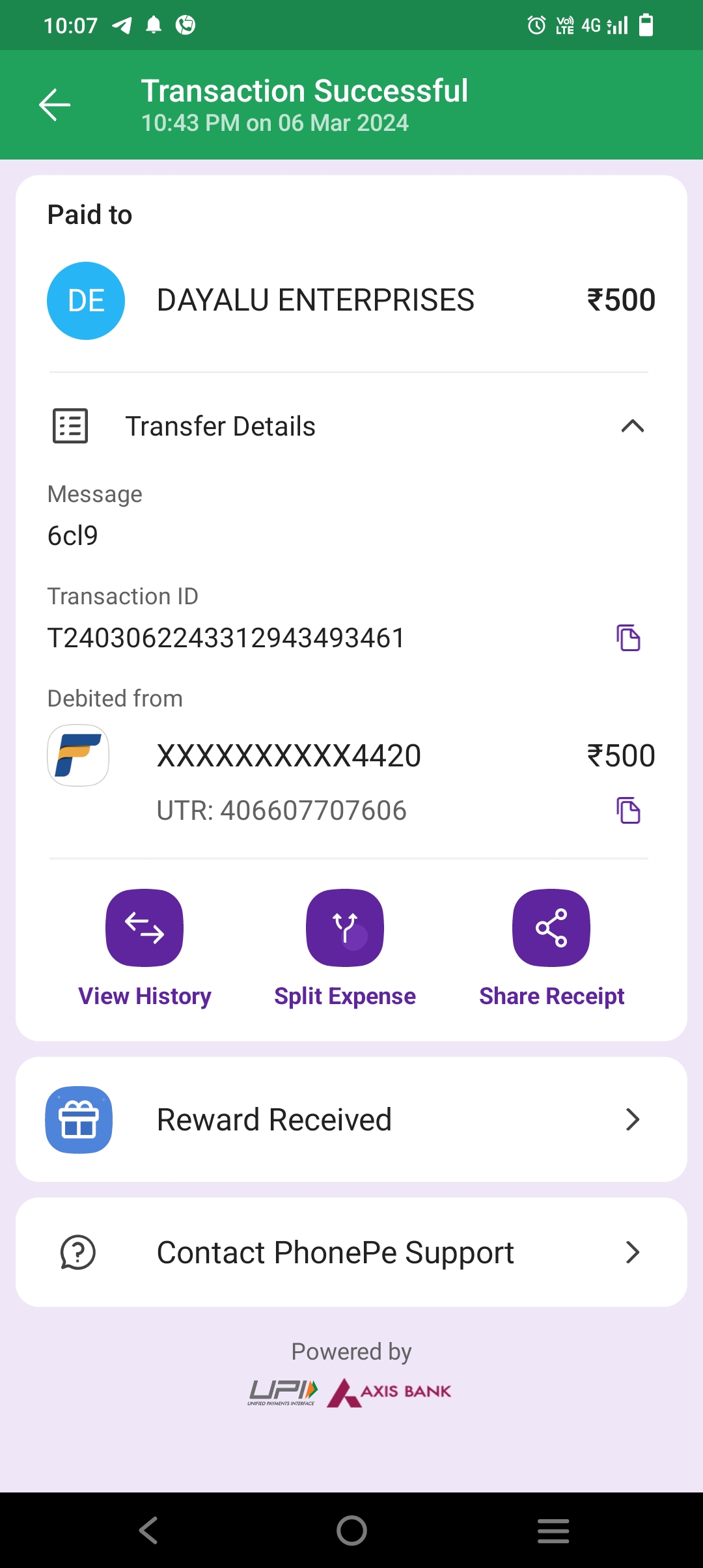Open View History

pyautogui.click(x=145, y=928)
